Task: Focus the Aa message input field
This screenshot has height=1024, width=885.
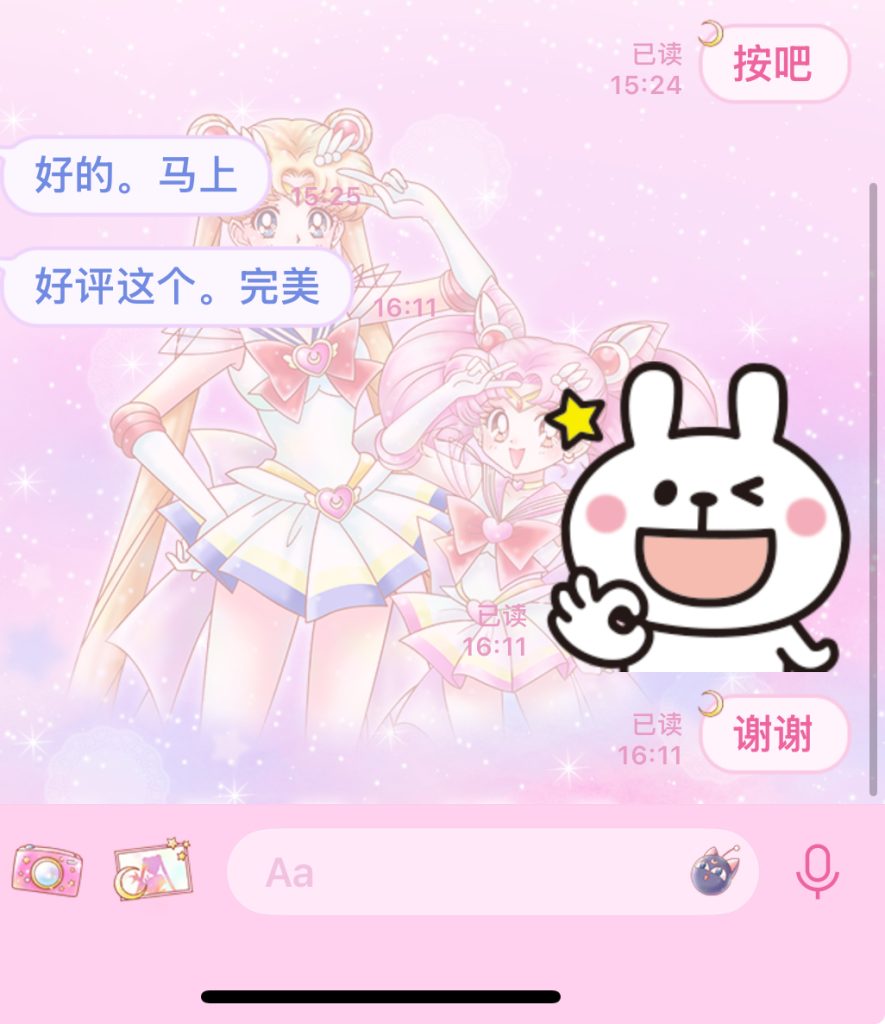Action: [x=460, y=873]
